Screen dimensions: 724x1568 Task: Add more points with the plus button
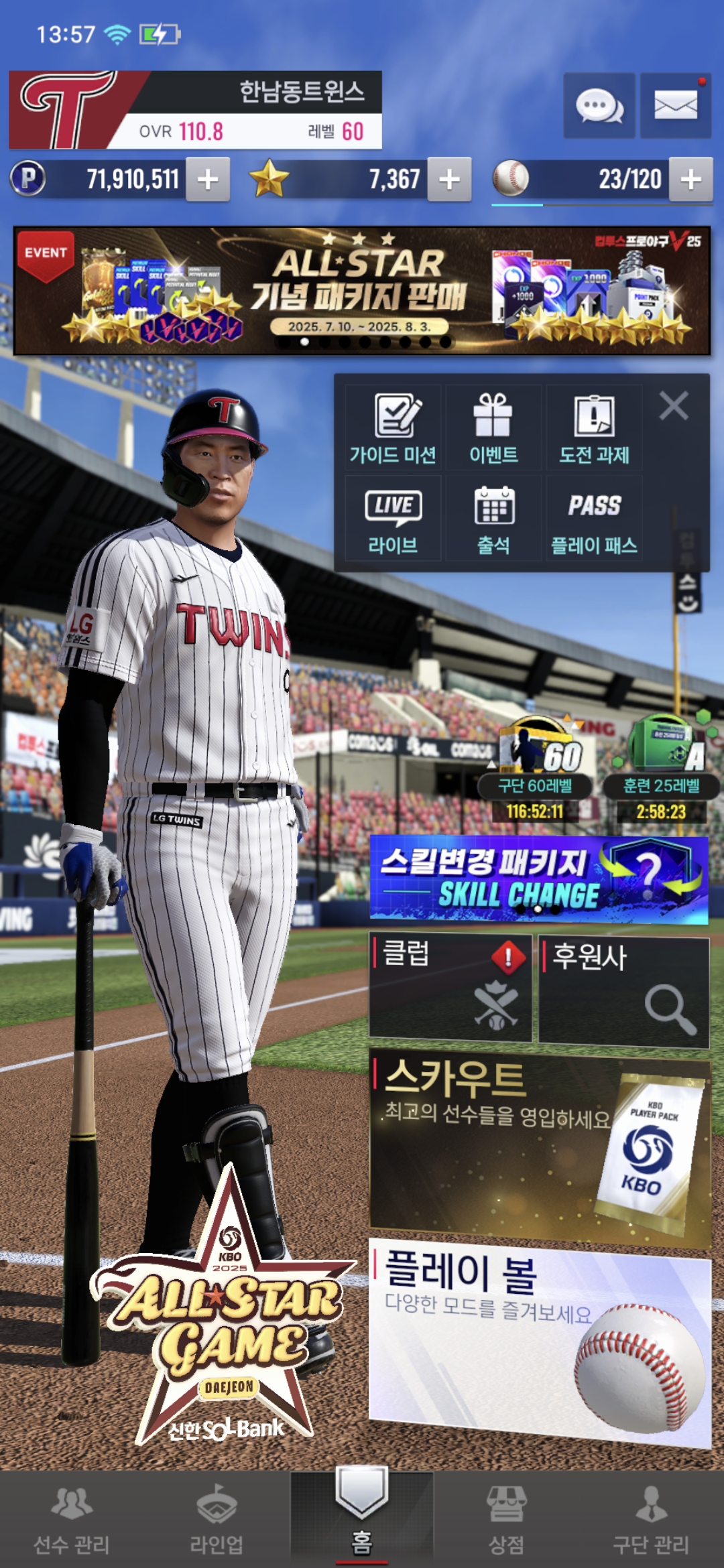click(208, 180)
